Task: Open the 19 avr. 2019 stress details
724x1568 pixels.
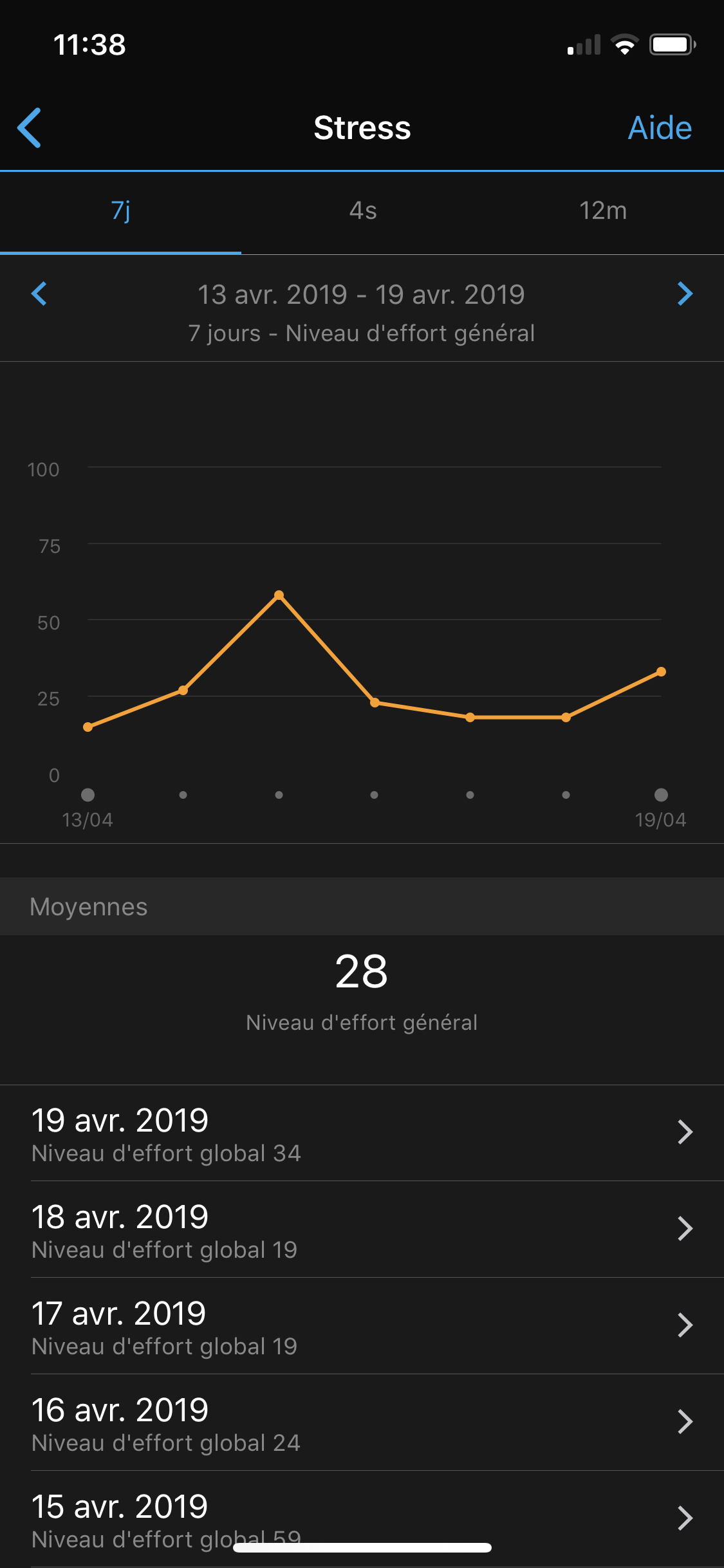Action: point(362,1133)
